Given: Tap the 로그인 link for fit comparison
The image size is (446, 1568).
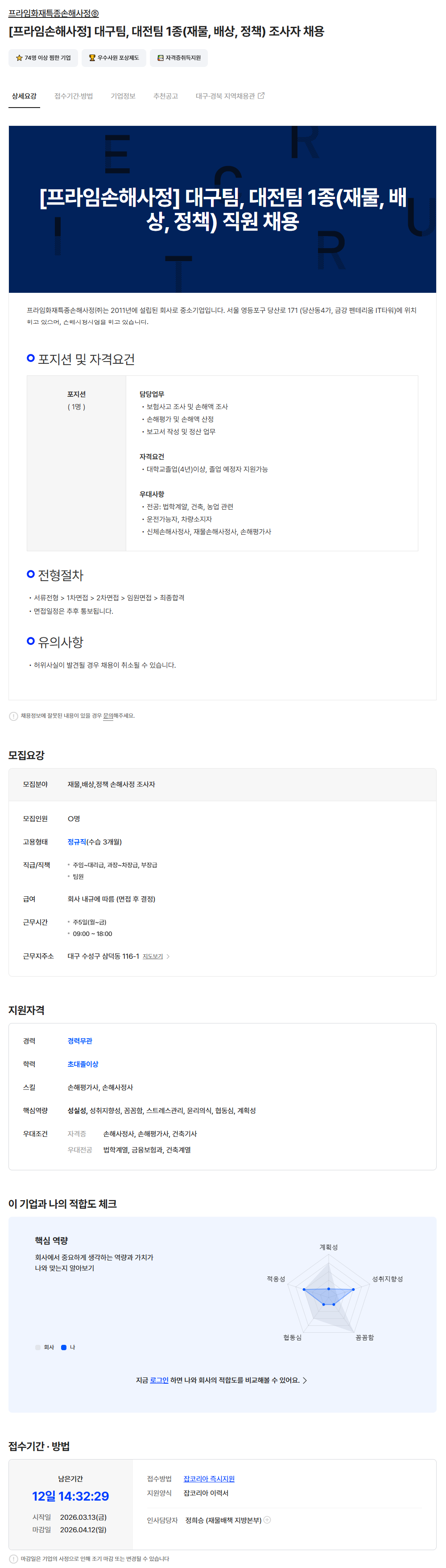Looking at the screenshot, I should 159,1380.
